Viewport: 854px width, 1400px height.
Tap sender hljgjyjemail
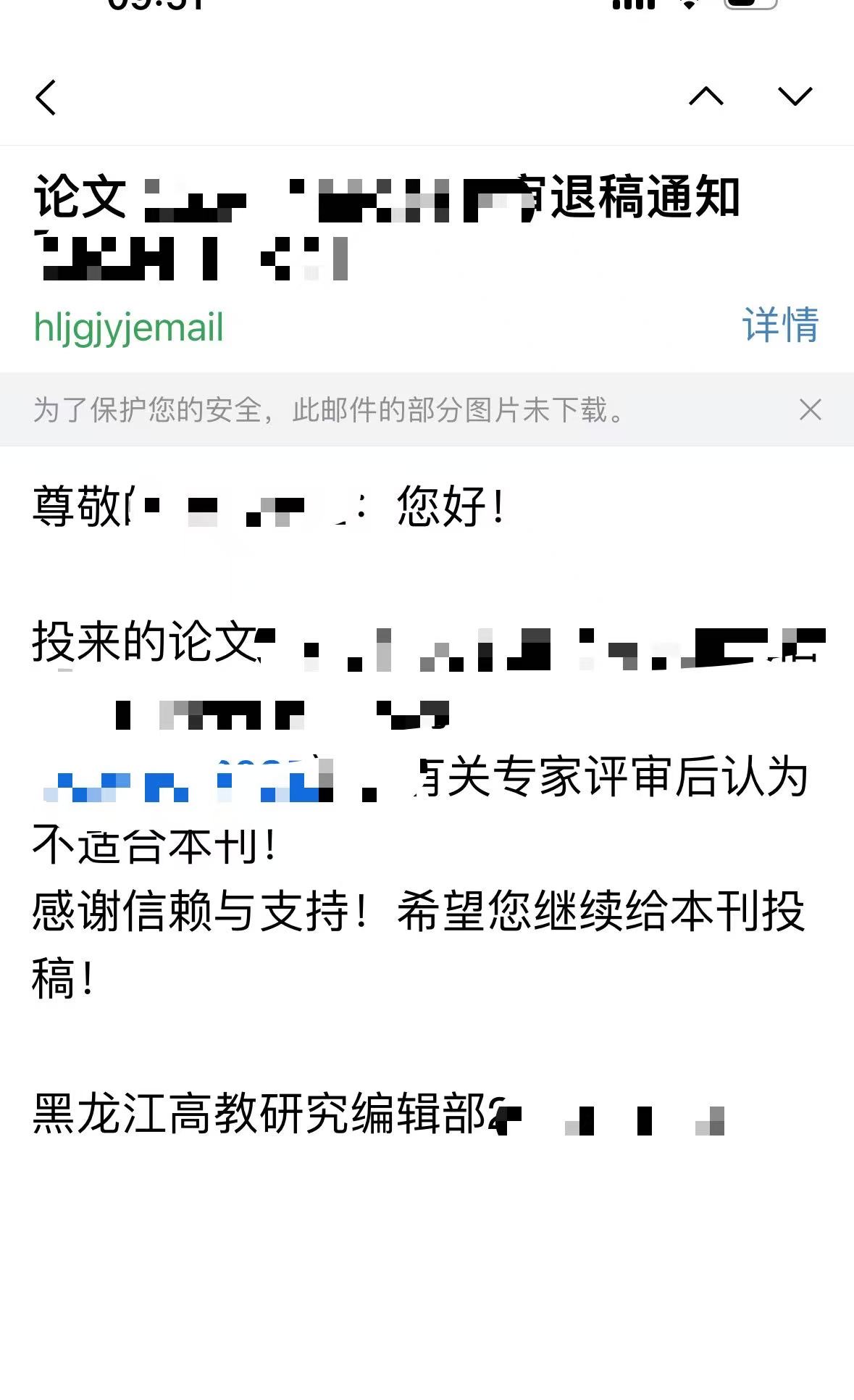pyautogui.click(x=128, y=328)
